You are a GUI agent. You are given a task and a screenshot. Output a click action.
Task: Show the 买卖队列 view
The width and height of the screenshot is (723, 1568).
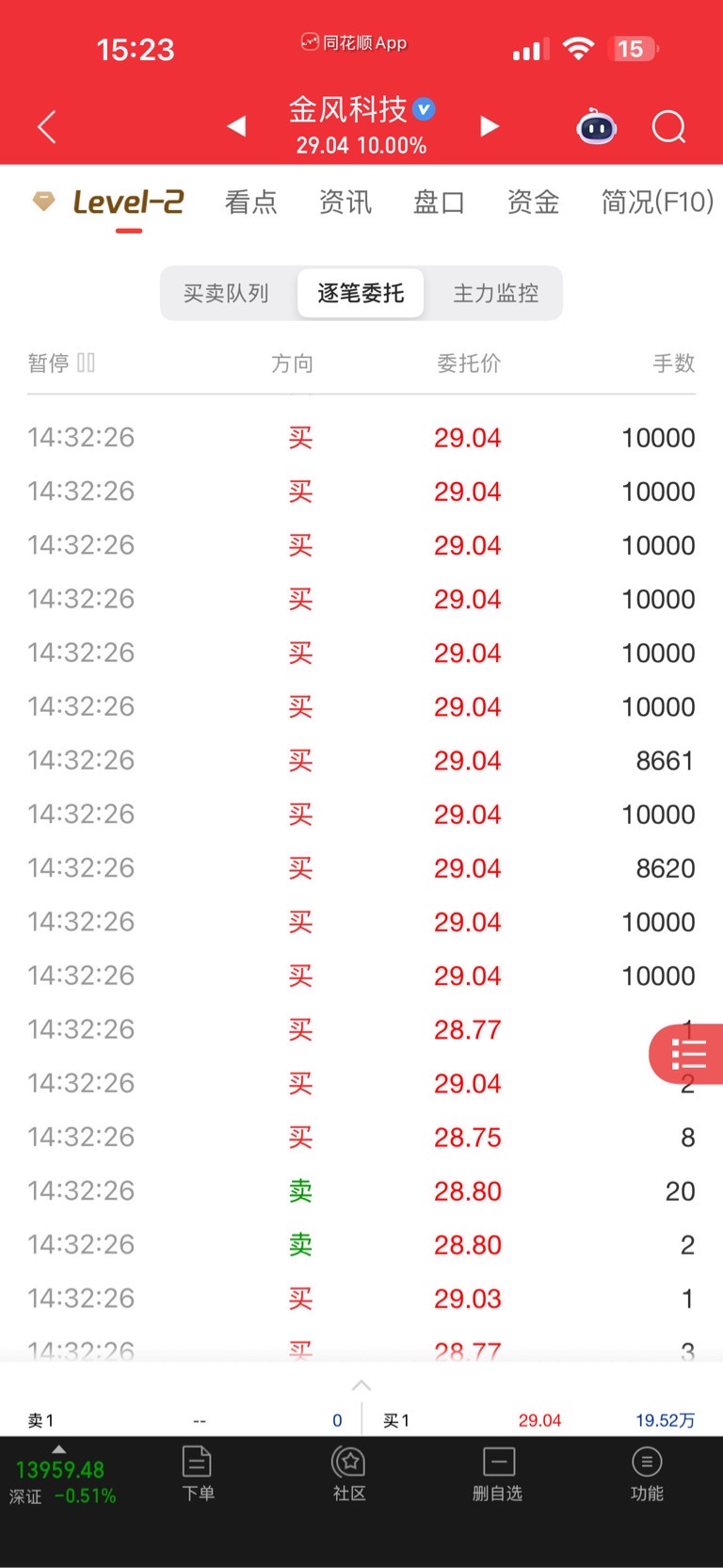[x=226, y=293]
